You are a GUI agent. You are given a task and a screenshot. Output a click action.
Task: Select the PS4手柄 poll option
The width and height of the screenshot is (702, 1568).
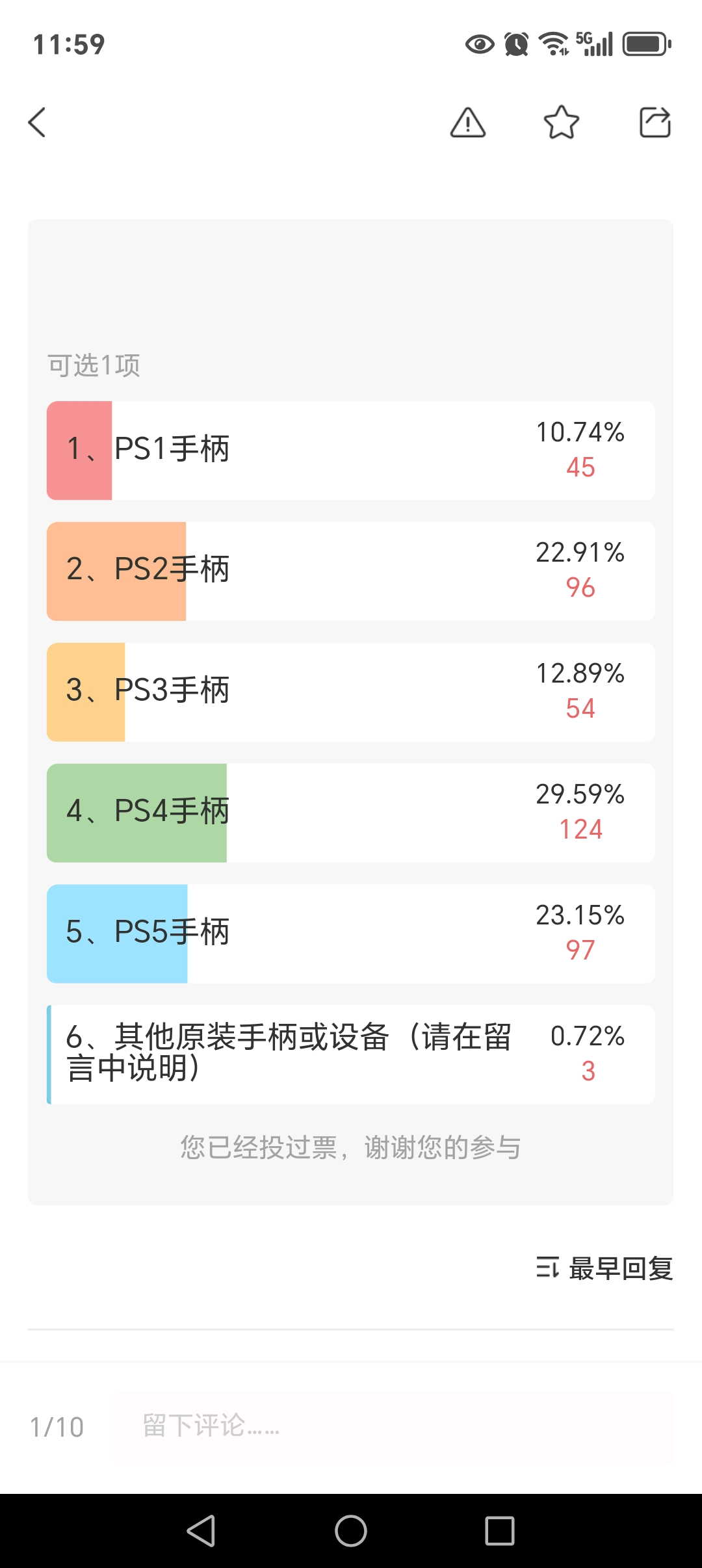(x=350, y=813)
